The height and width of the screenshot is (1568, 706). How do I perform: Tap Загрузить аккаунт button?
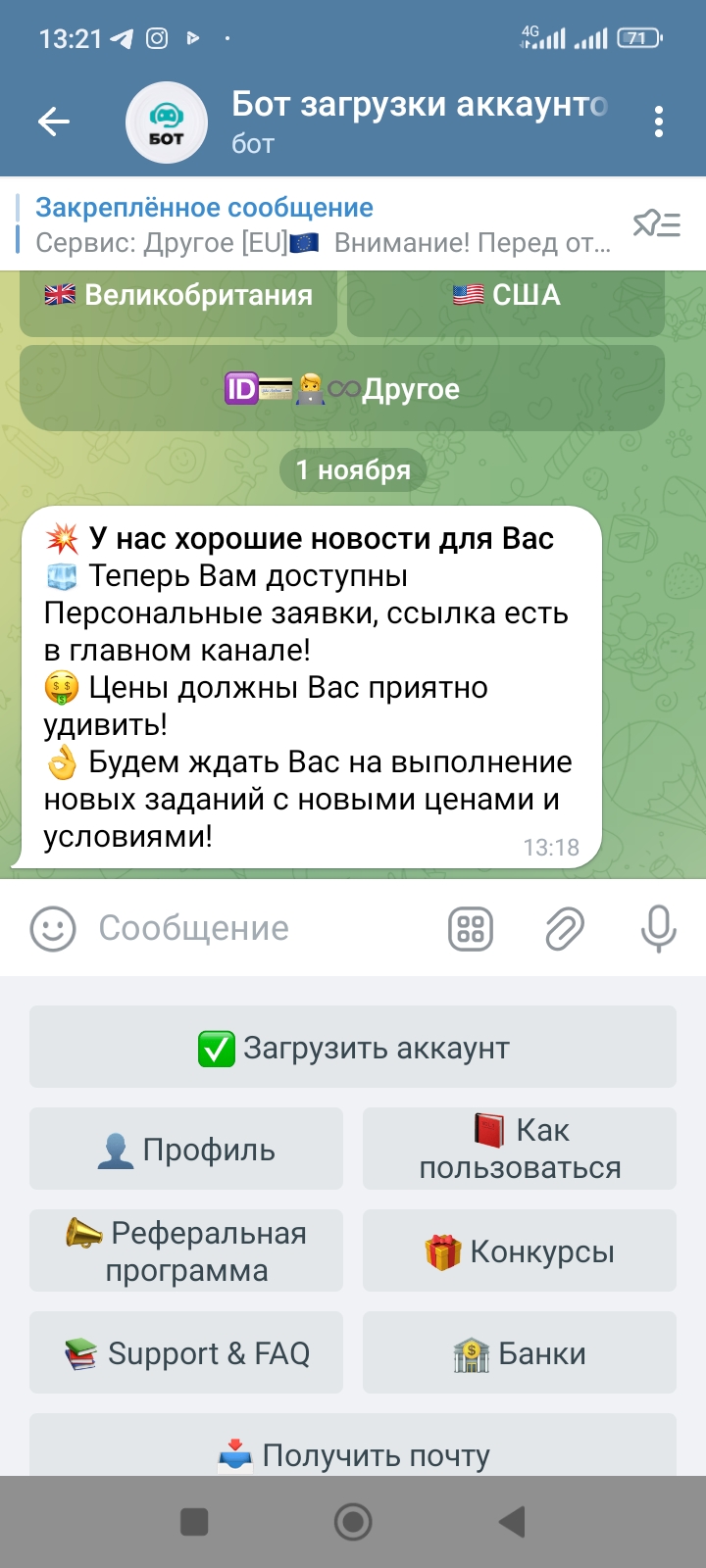(353, 1048)
